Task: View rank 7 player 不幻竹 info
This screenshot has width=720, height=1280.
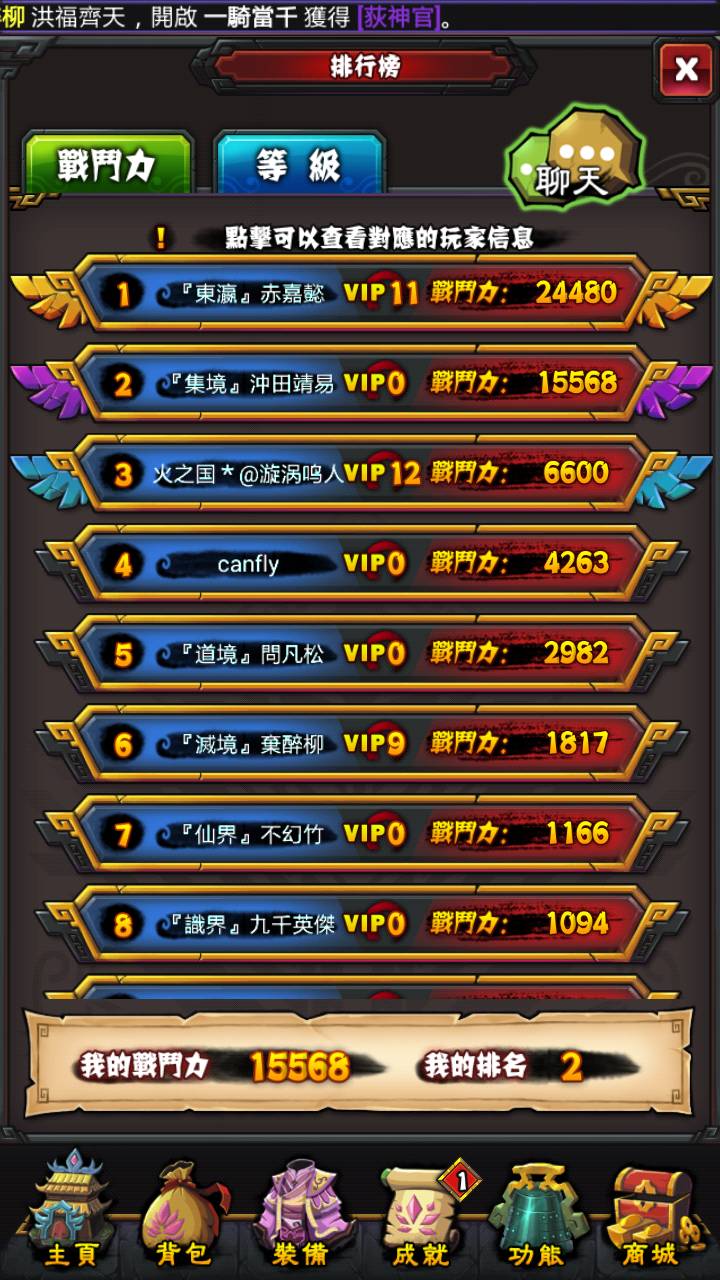Action: point(360,833)
